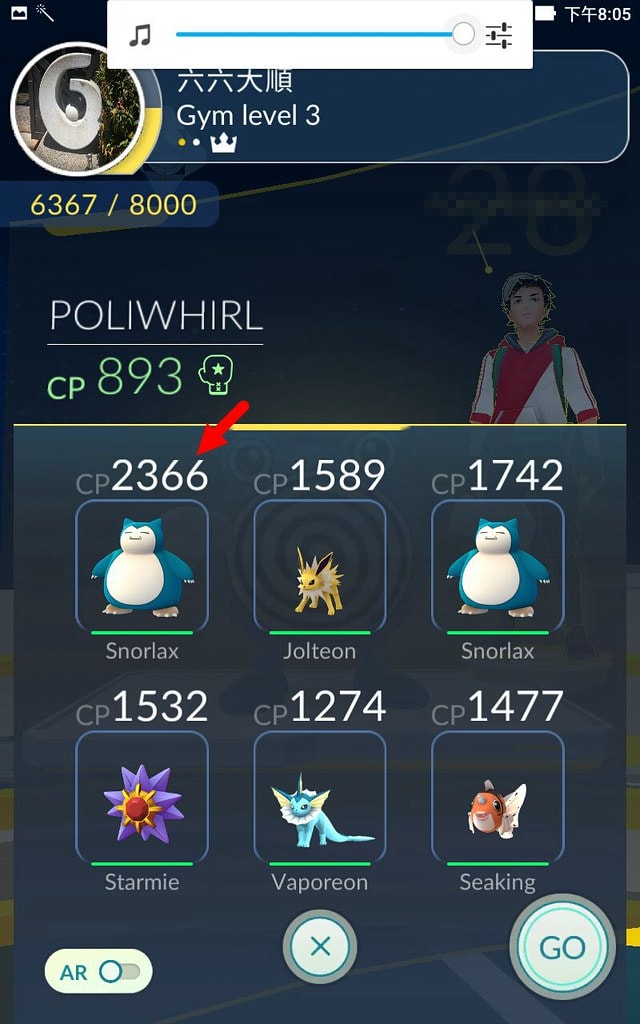Image resolution: width=640 pixels, height=1024 pixels.
Task: Open the sound settings icon in volume panel
Action: (x=499, y=36)
